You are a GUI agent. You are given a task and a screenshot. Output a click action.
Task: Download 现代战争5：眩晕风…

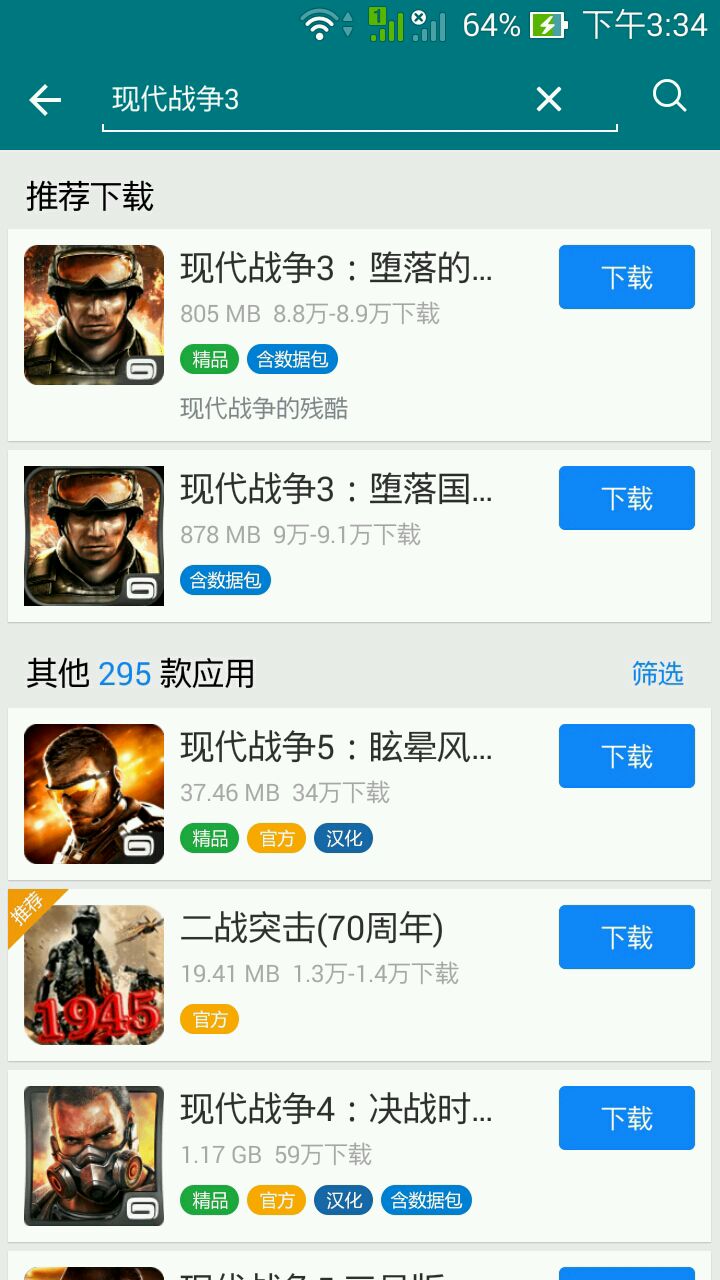(626, 756)
